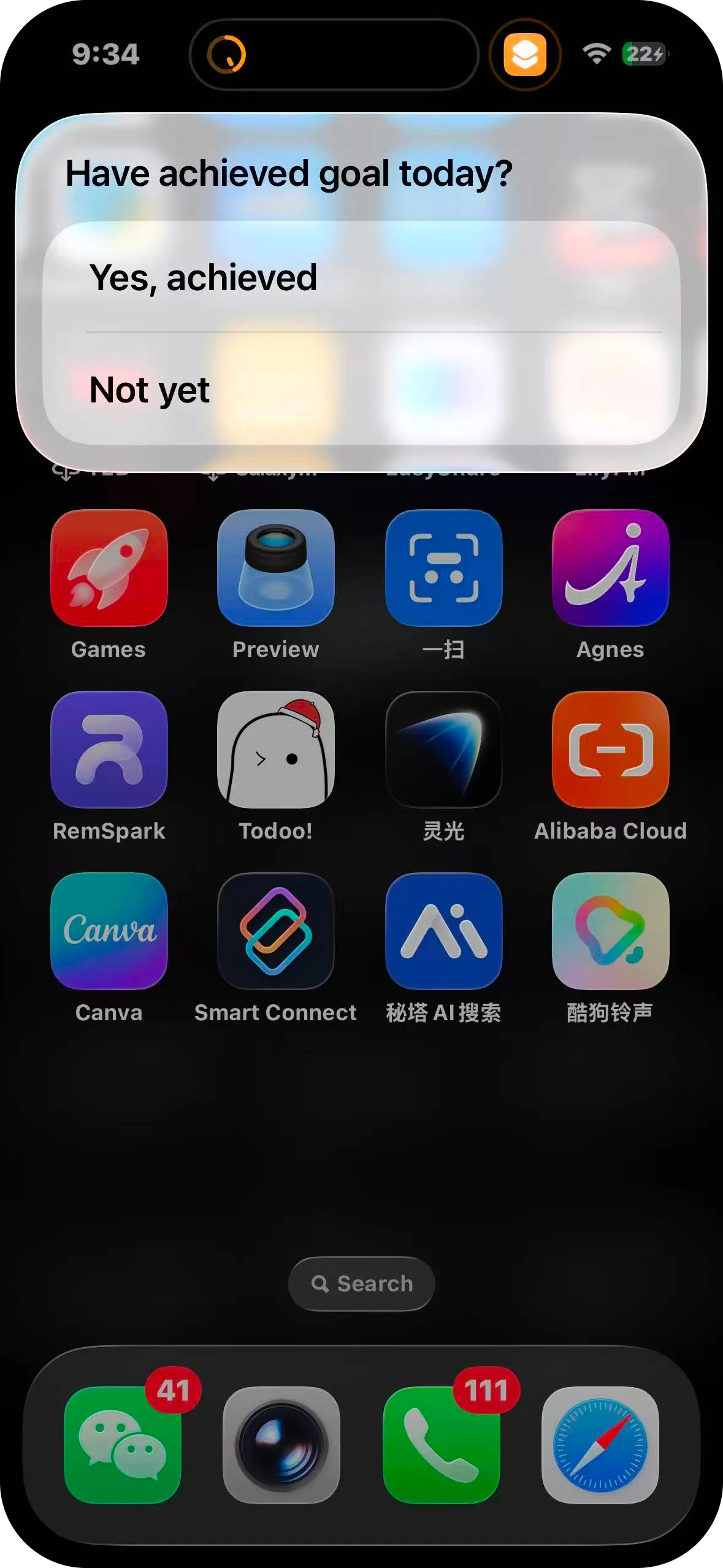The image size is (723, 1568).
Task: Launch the Preview app
Action: [276, 568]
